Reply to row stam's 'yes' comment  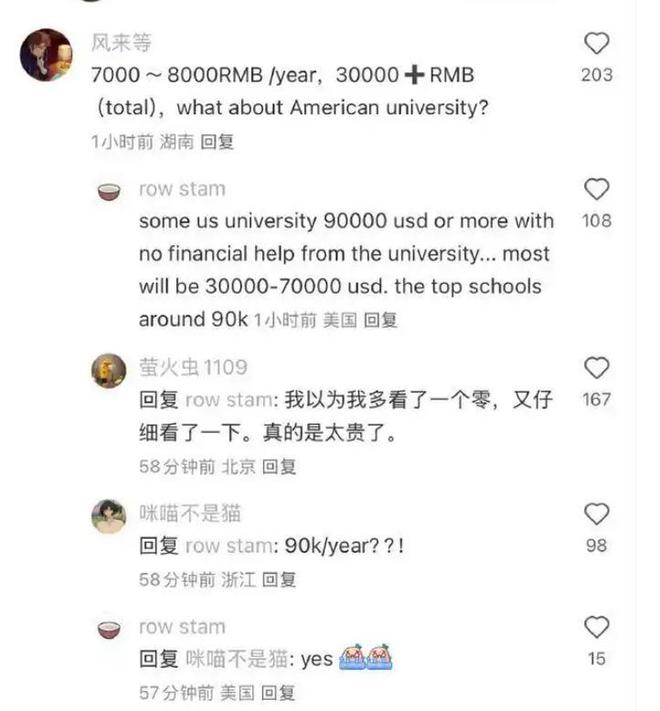click(279, 692)
